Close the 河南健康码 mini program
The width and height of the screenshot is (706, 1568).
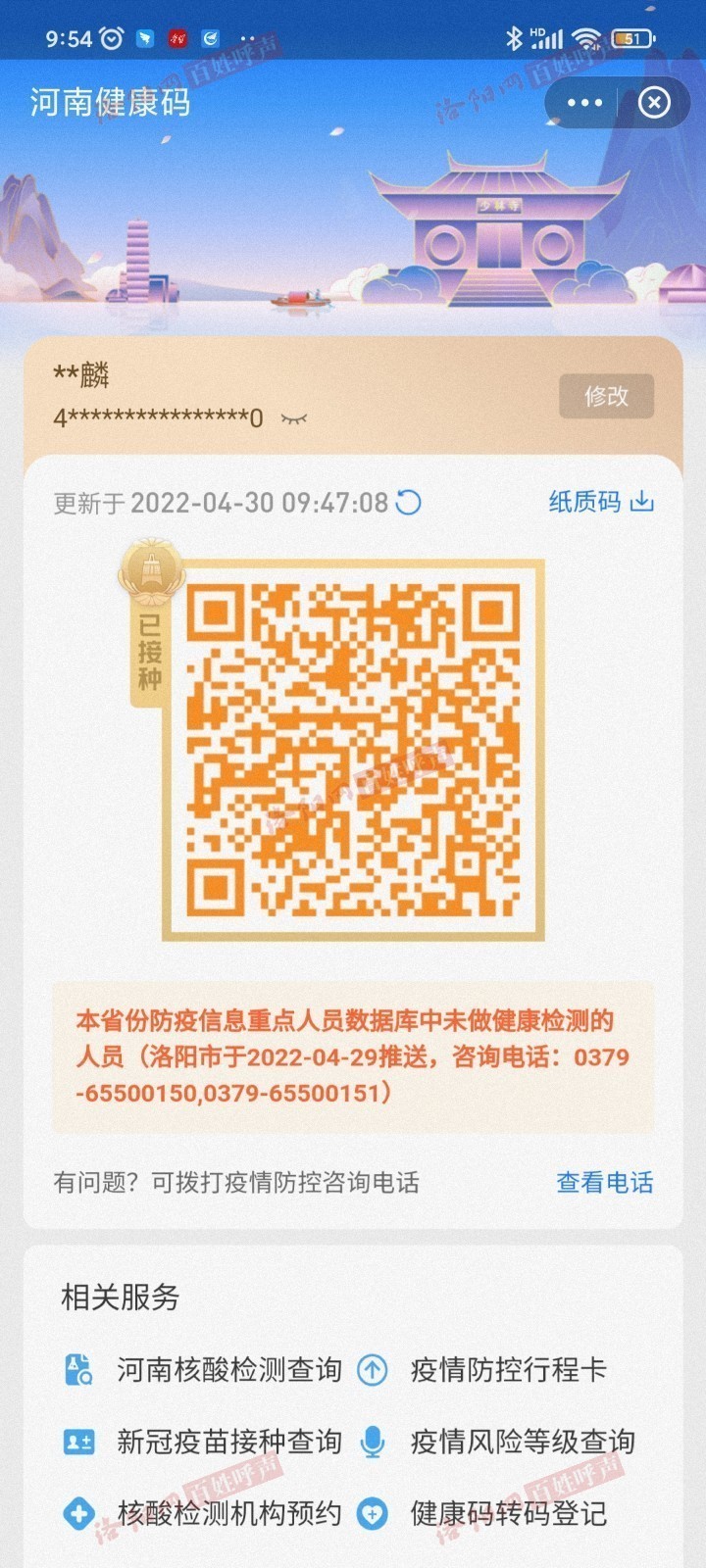654,103
